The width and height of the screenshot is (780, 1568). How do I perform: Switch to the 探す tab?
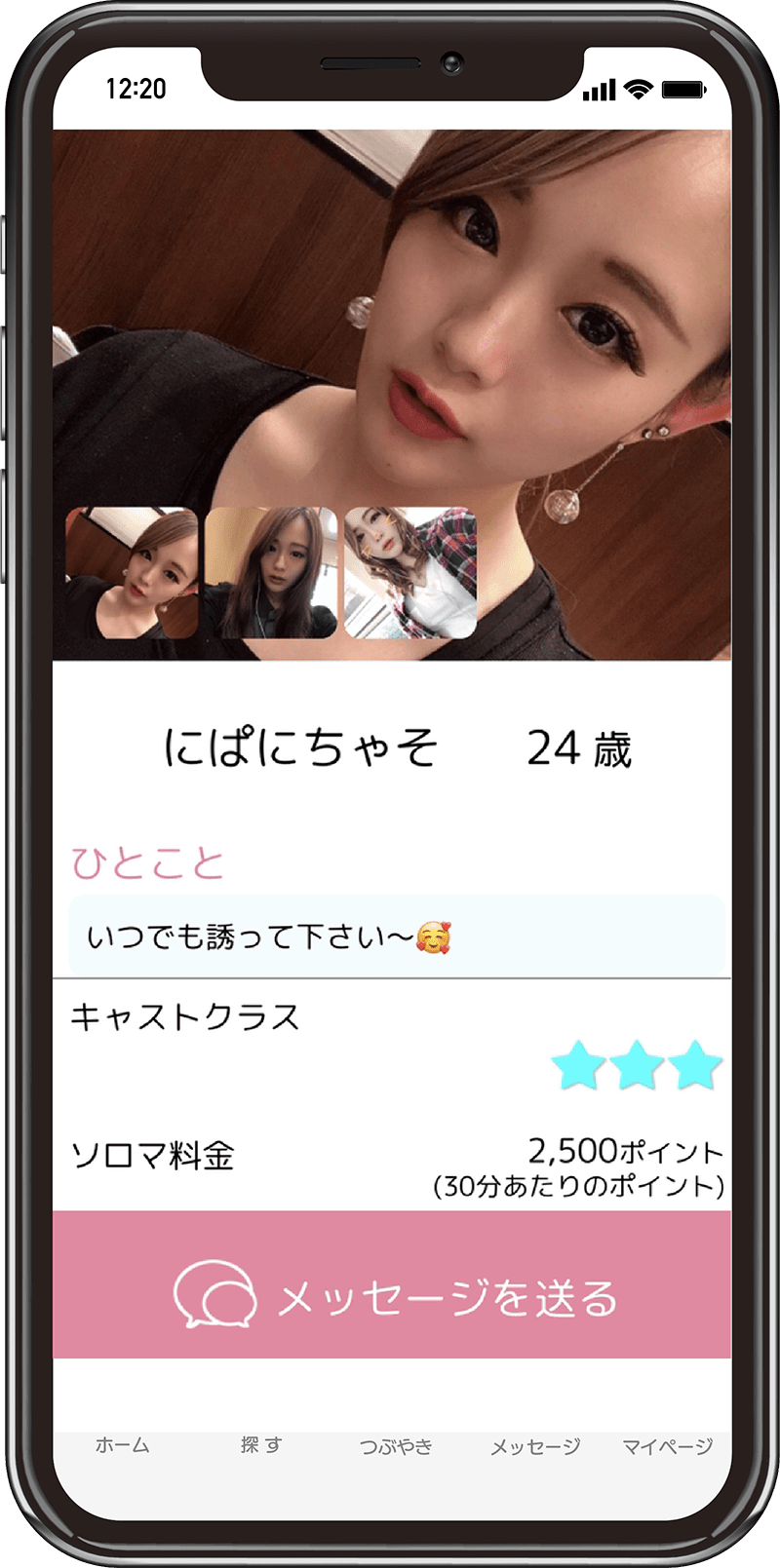(261, 1446)
